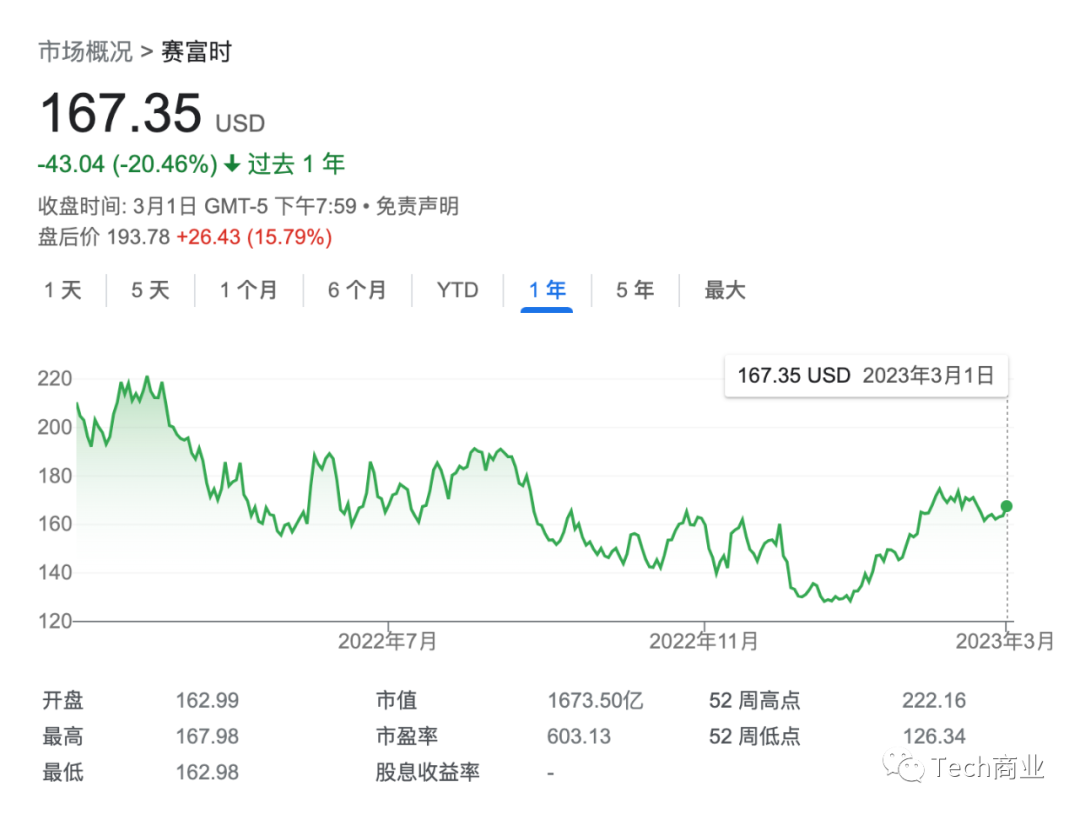Show the YTD chart
1080x814 pixels.
point(457,291)
